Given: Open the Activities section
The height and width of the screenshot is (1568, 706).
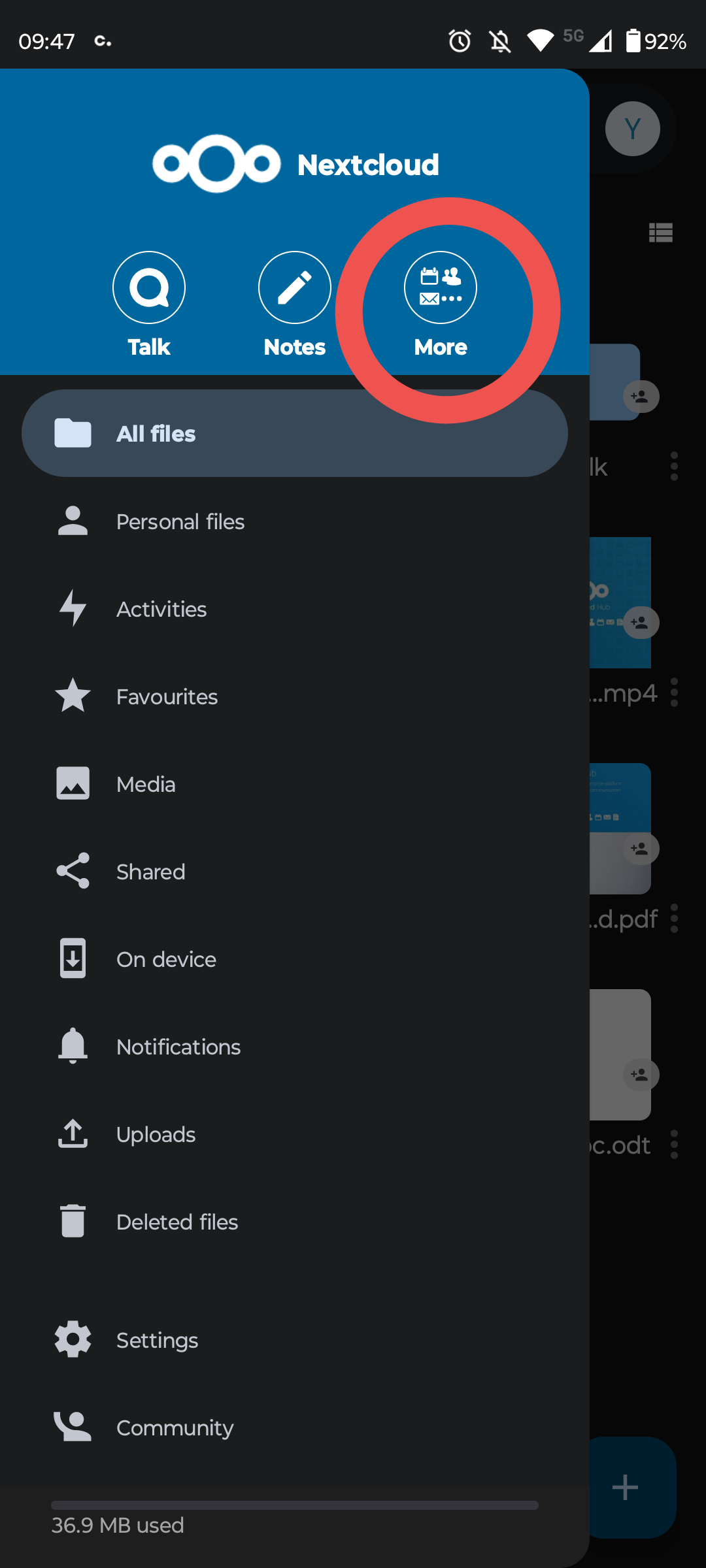Looking at the screenshot, I should coord(161,608).
